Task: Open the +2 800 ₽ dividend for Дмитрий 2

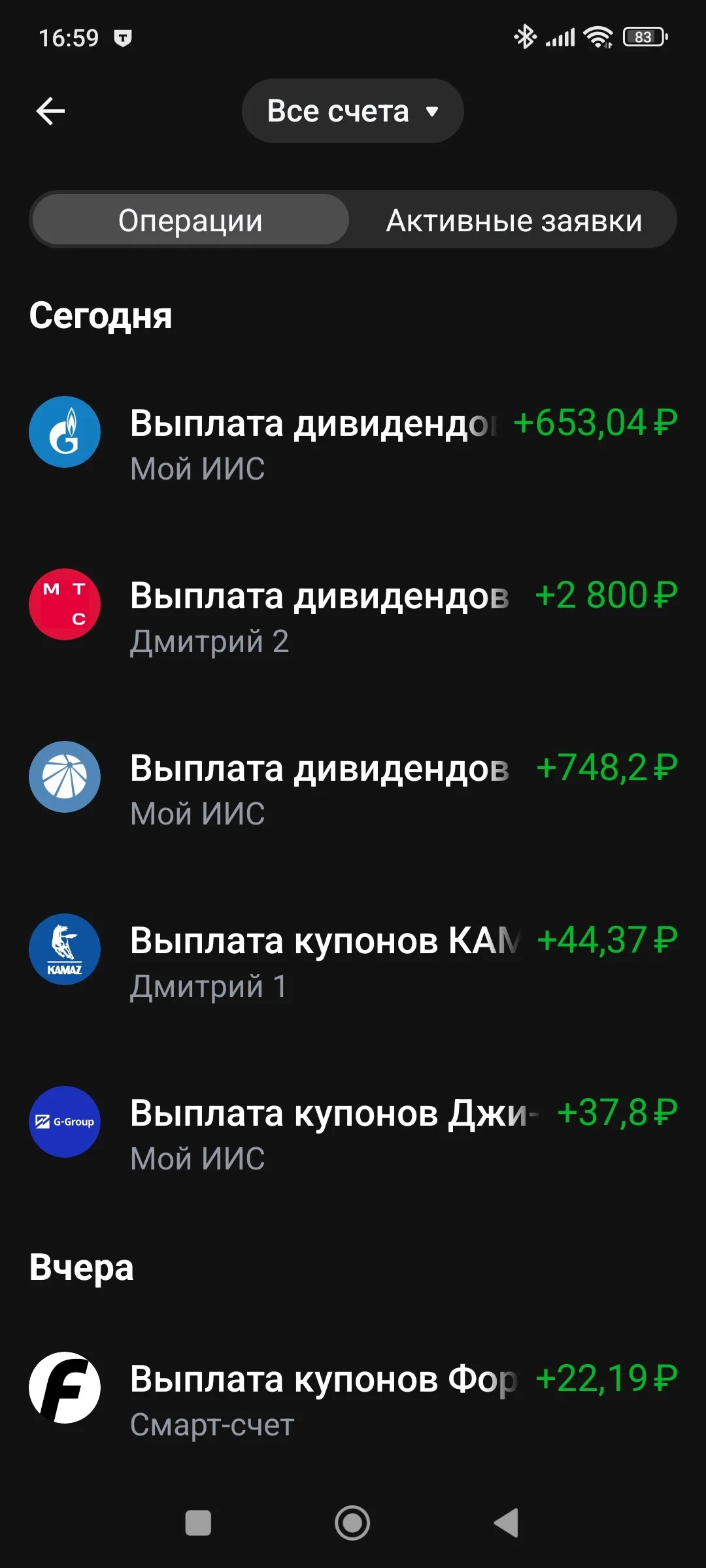Action: pyautogui.click(x=353, y=617)
